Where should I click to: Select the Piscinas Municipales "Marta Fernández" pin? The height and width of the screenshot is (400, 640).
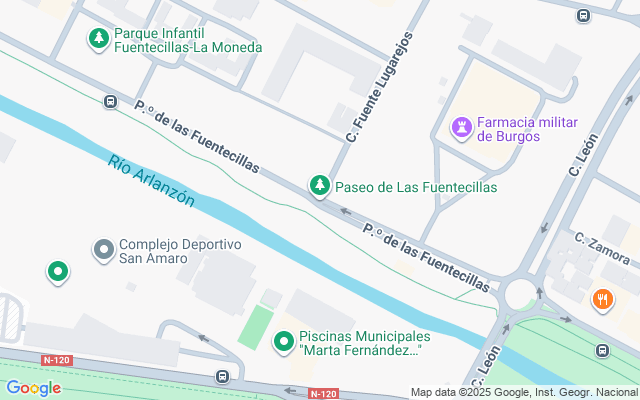[284, 343]
